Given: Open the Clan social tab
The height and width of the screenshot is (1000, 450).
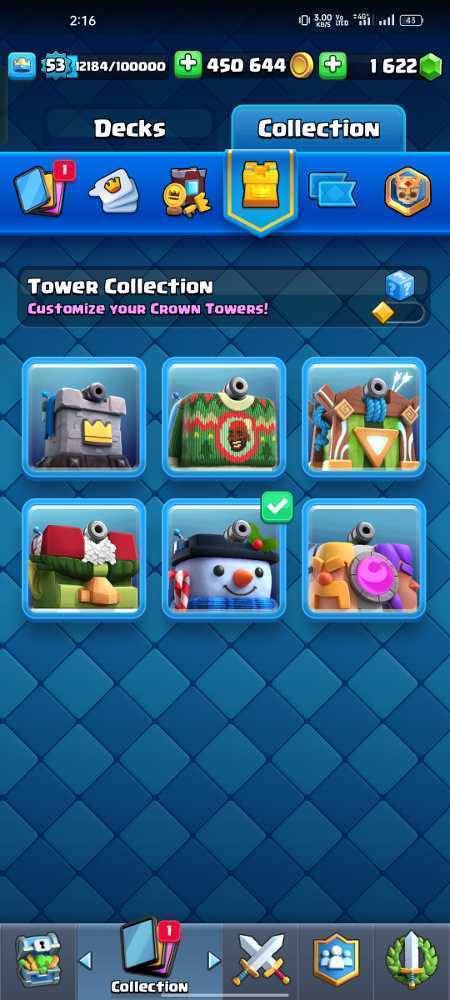Looking at the screenshot, I should click(336, 960).
